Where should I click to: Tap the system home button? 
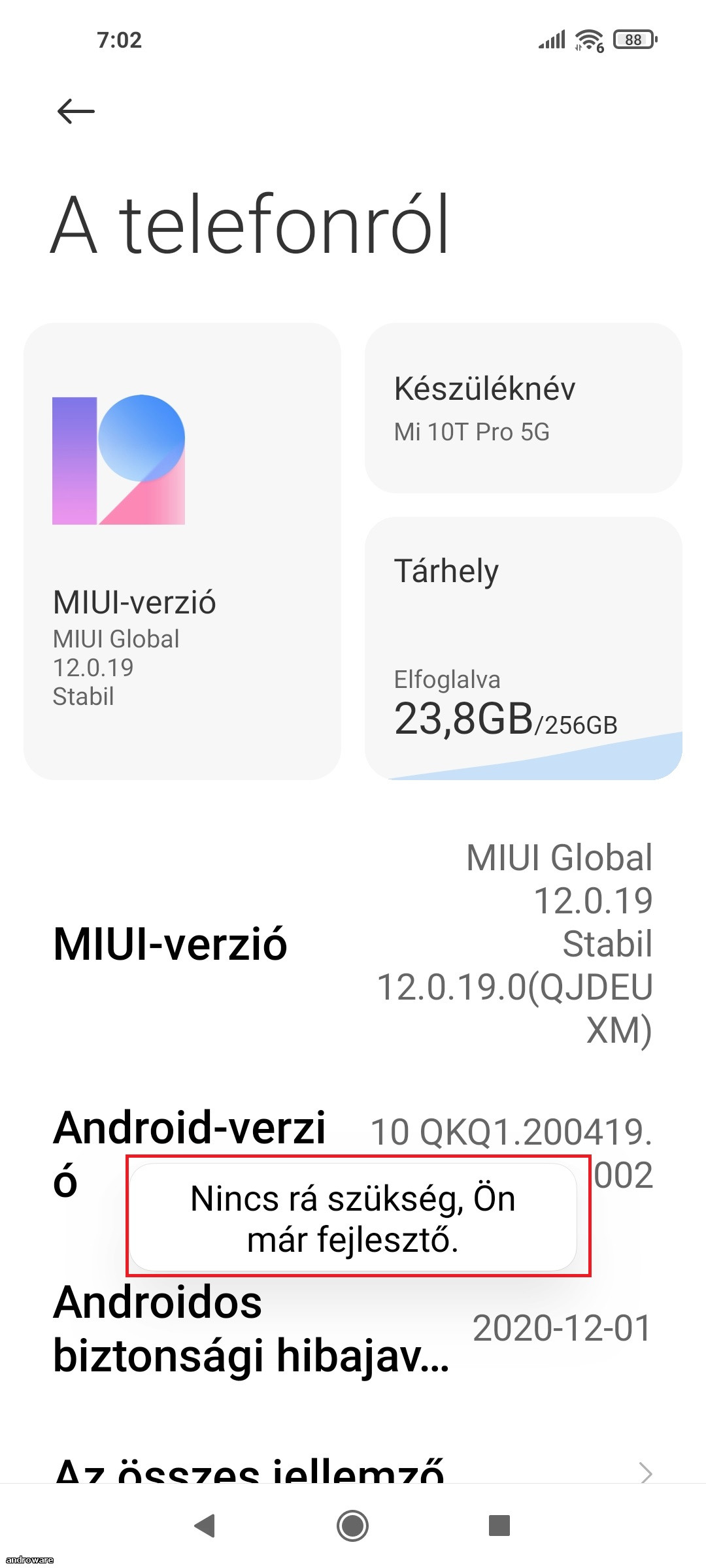(x=352, y=1526)
